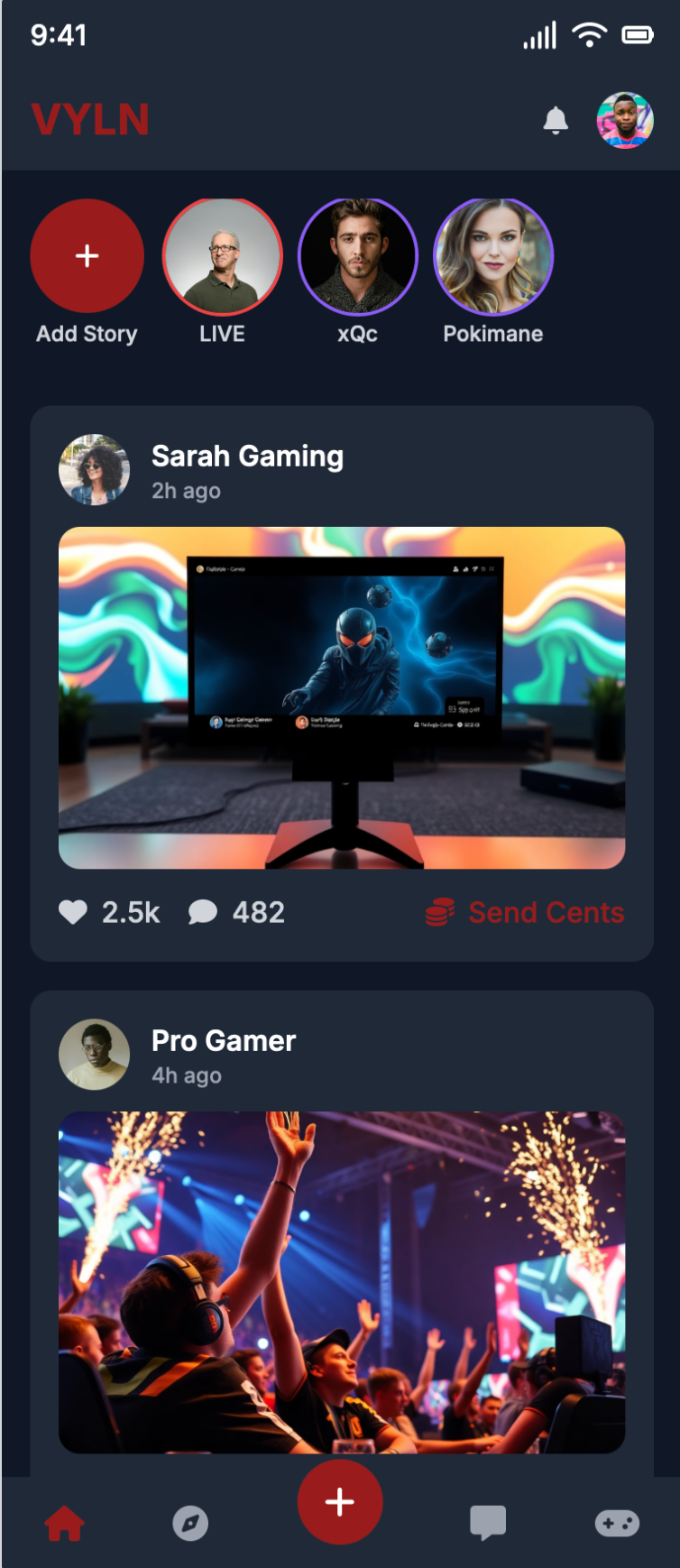The width and height of the screenshot is (680, 1568).
Task: Switch to the Explore compass tab
Action: tap(190, 1524)
